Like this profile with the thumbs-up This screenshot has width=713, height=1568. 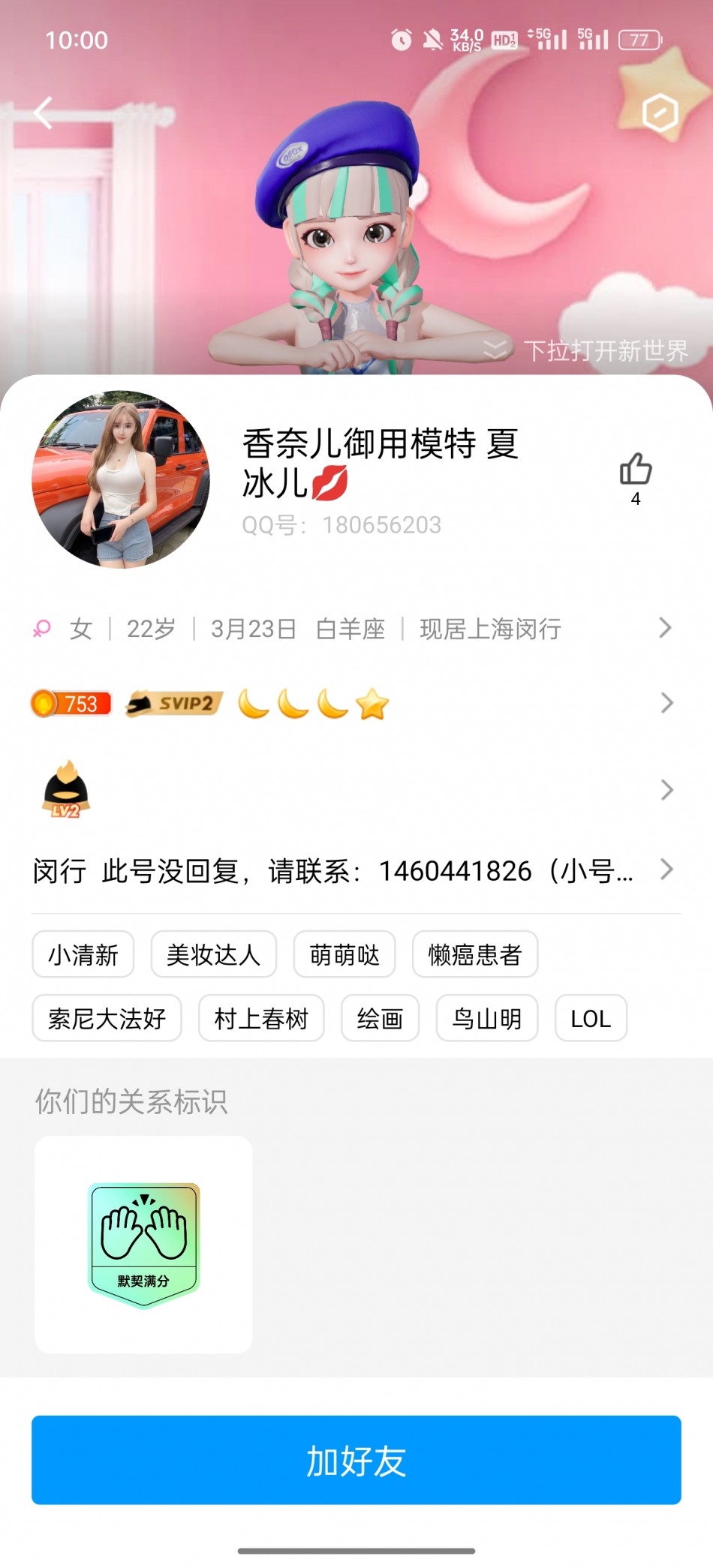pyautogui.click(x=635, y=470)
